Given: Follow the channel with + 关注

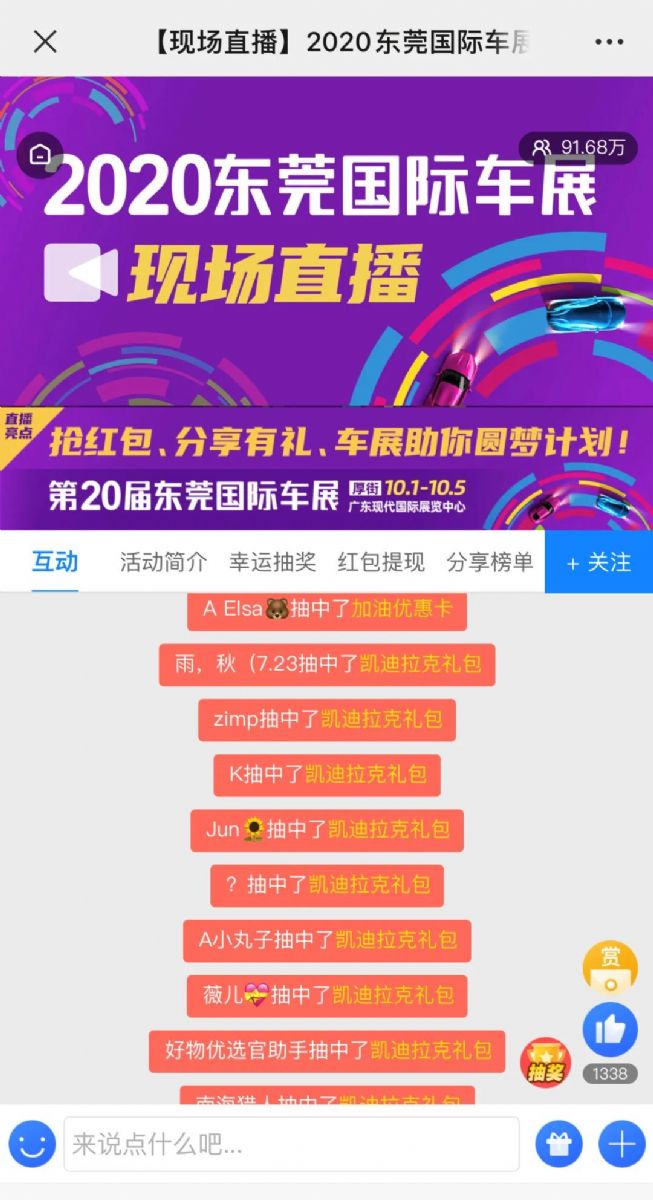Looking at the screenshot, I should pos(599,562).
